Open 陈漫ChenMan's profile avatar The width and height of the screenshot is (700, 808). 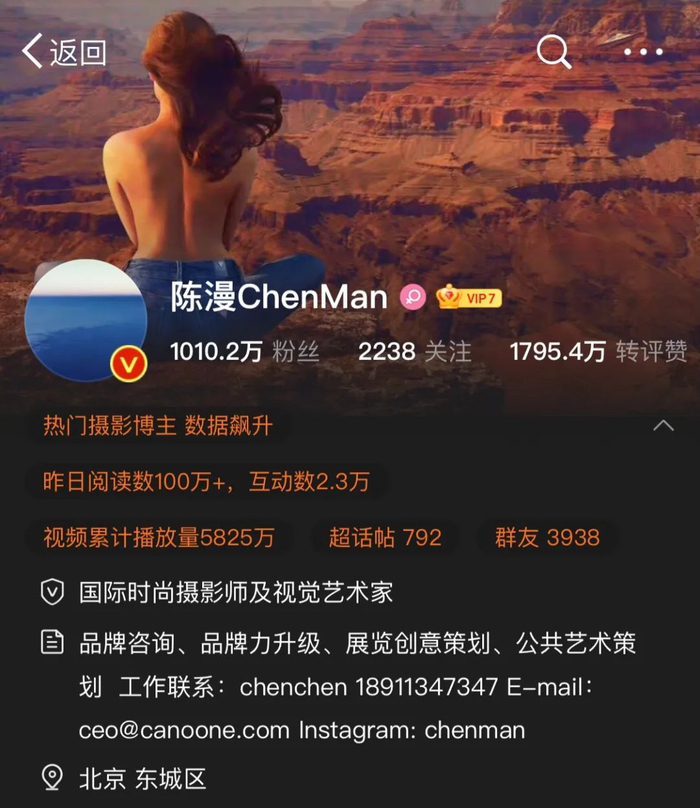click(86, 320)
